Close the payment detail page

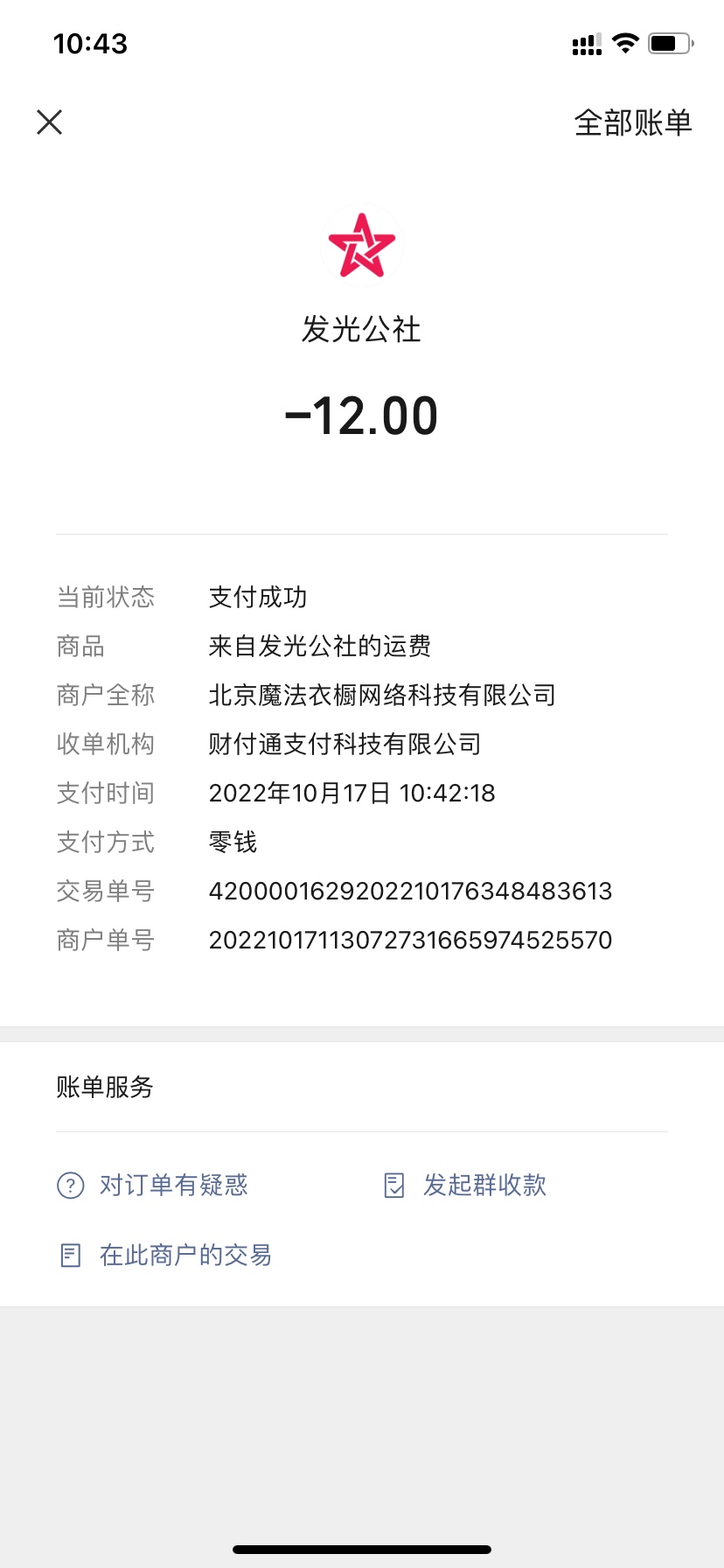point(50,122)
